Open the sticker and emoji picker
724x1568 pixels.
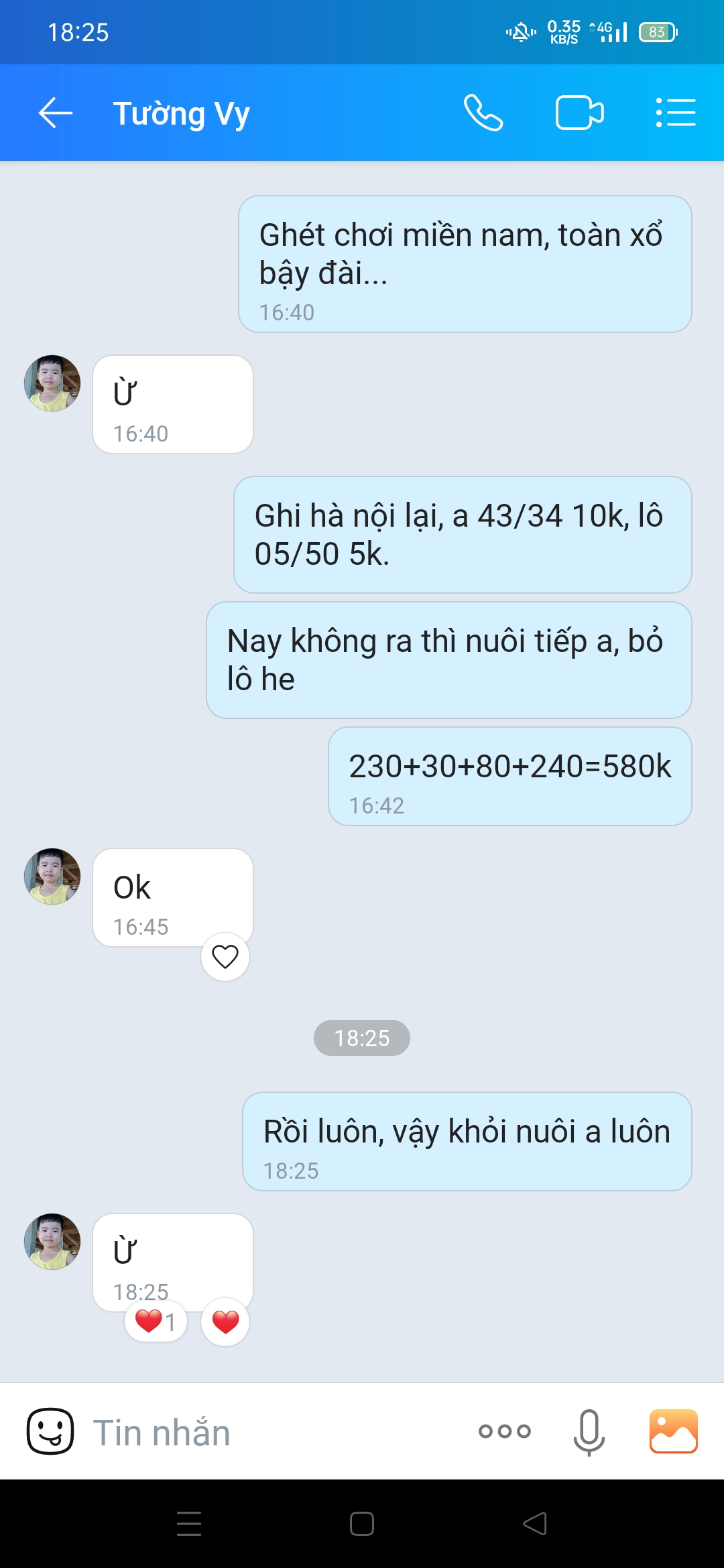[x=50, y=1431]
